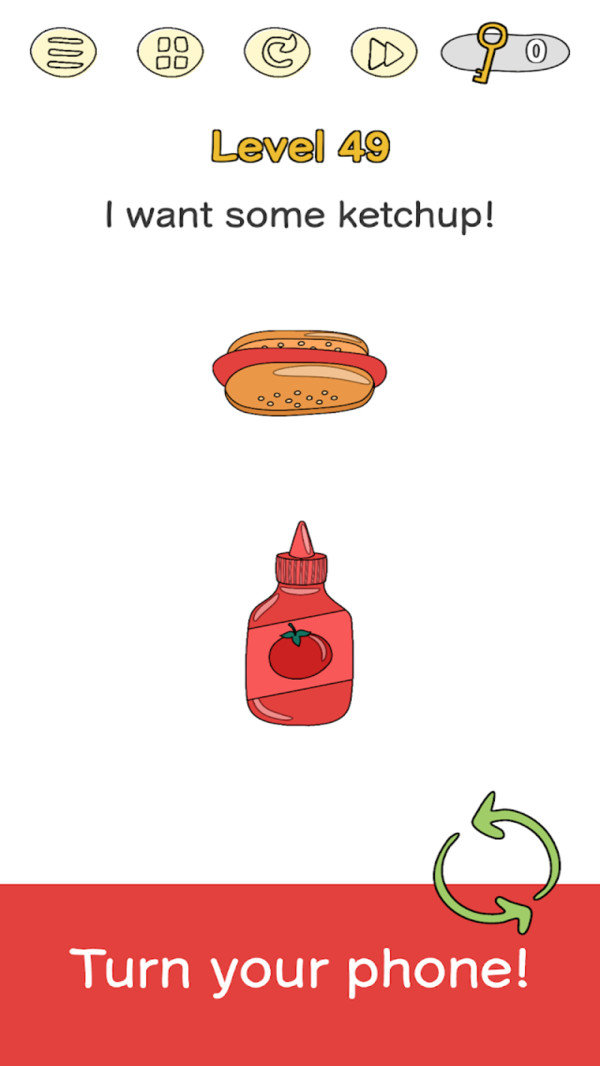Tap the key hints counter
The height and width of the screenshot is (1066, 600).
pyautogui.click(x=507, y=50)
